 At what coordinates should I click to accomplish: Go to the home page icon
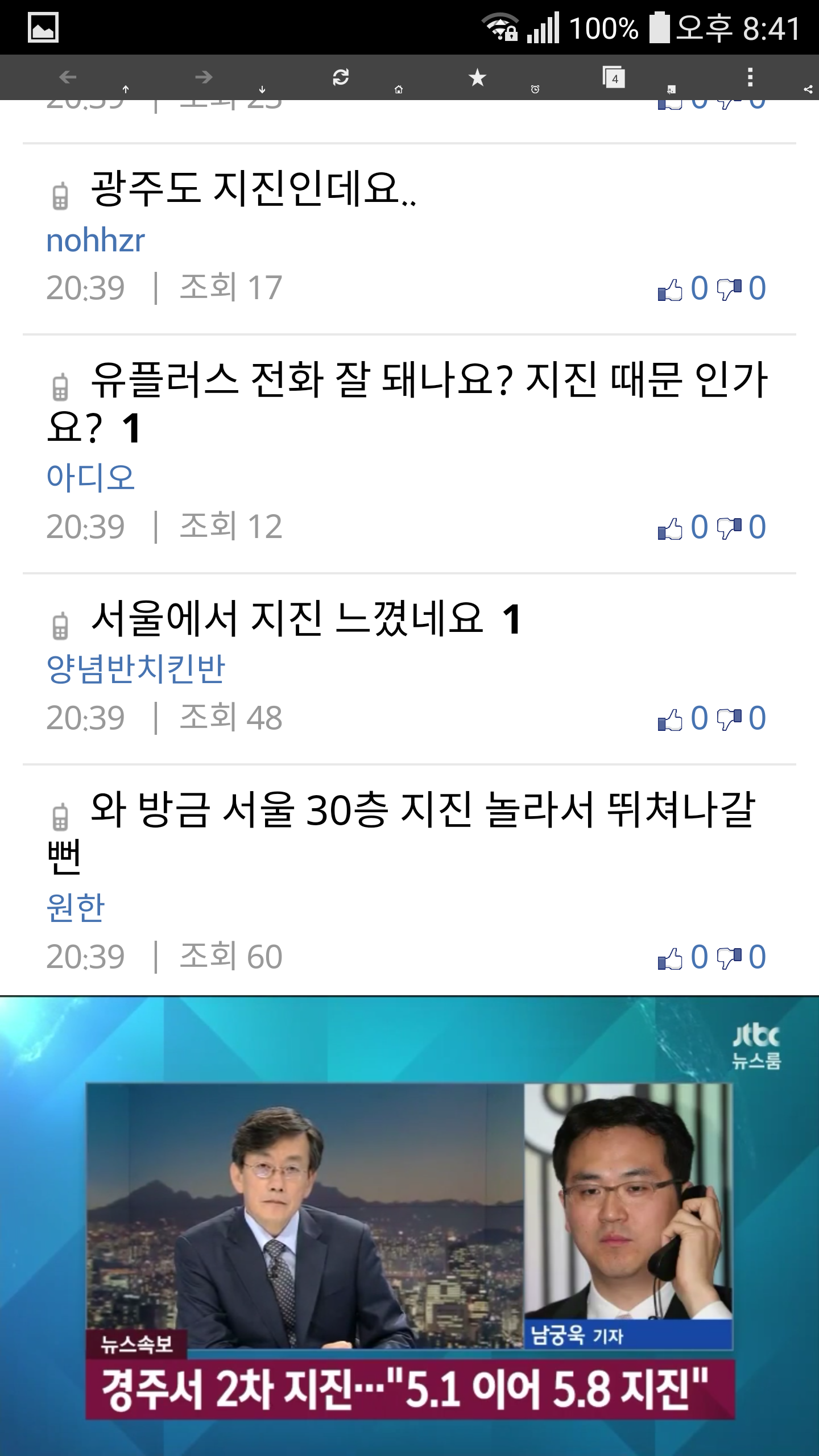pos(399,89)
